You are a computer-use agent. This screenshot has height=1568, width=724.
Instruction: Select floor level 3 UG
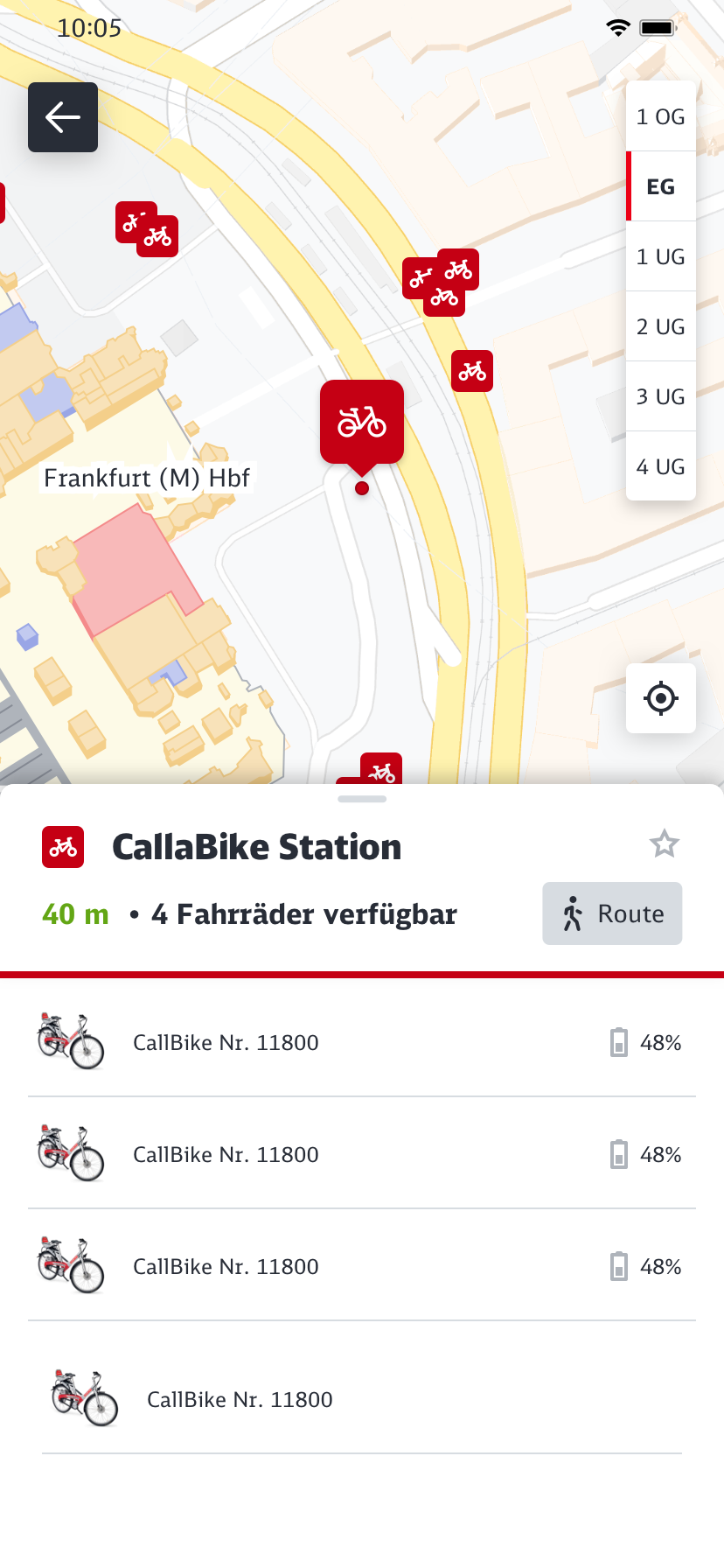pos(660,396)
